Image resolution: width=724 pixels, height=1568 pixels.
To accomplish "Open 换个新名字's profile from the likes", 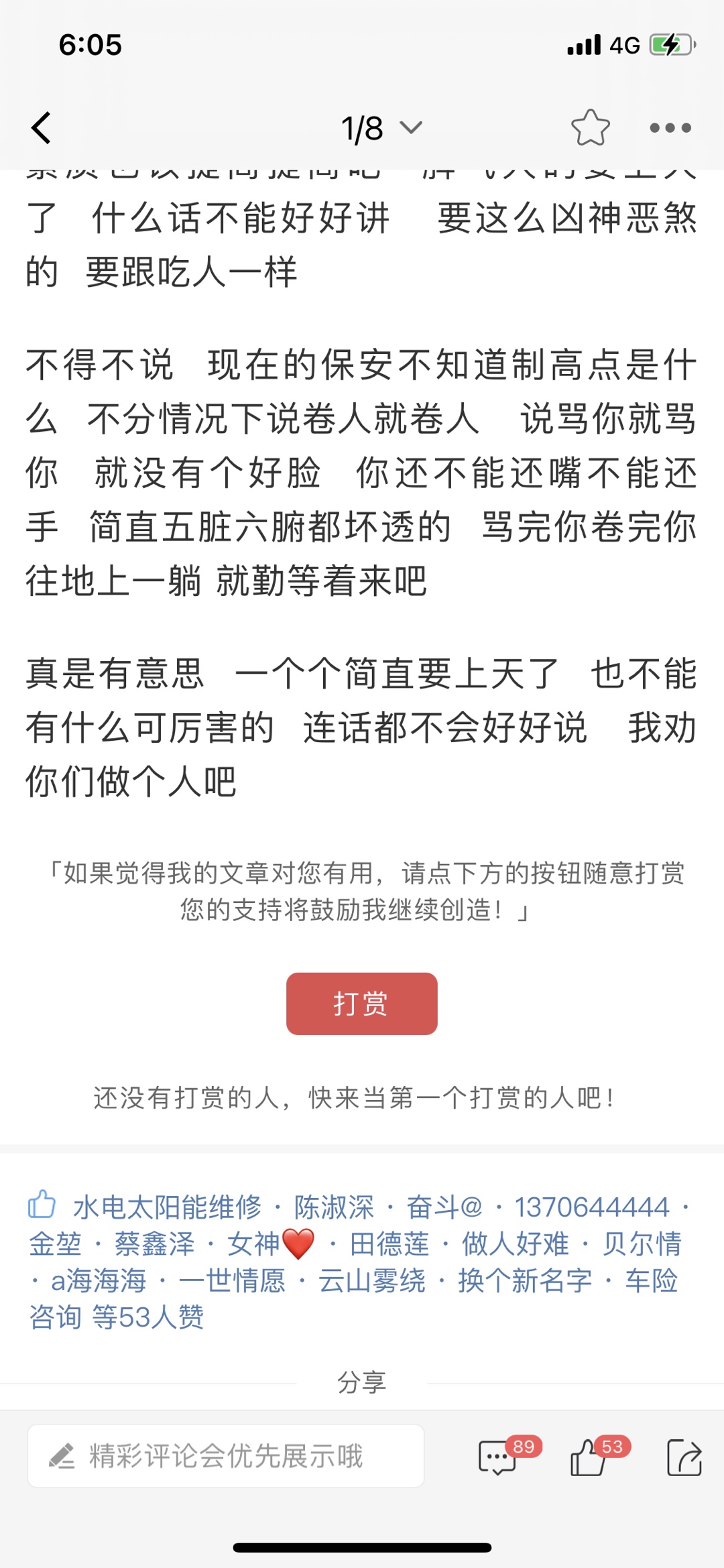I will [525, 1281].
